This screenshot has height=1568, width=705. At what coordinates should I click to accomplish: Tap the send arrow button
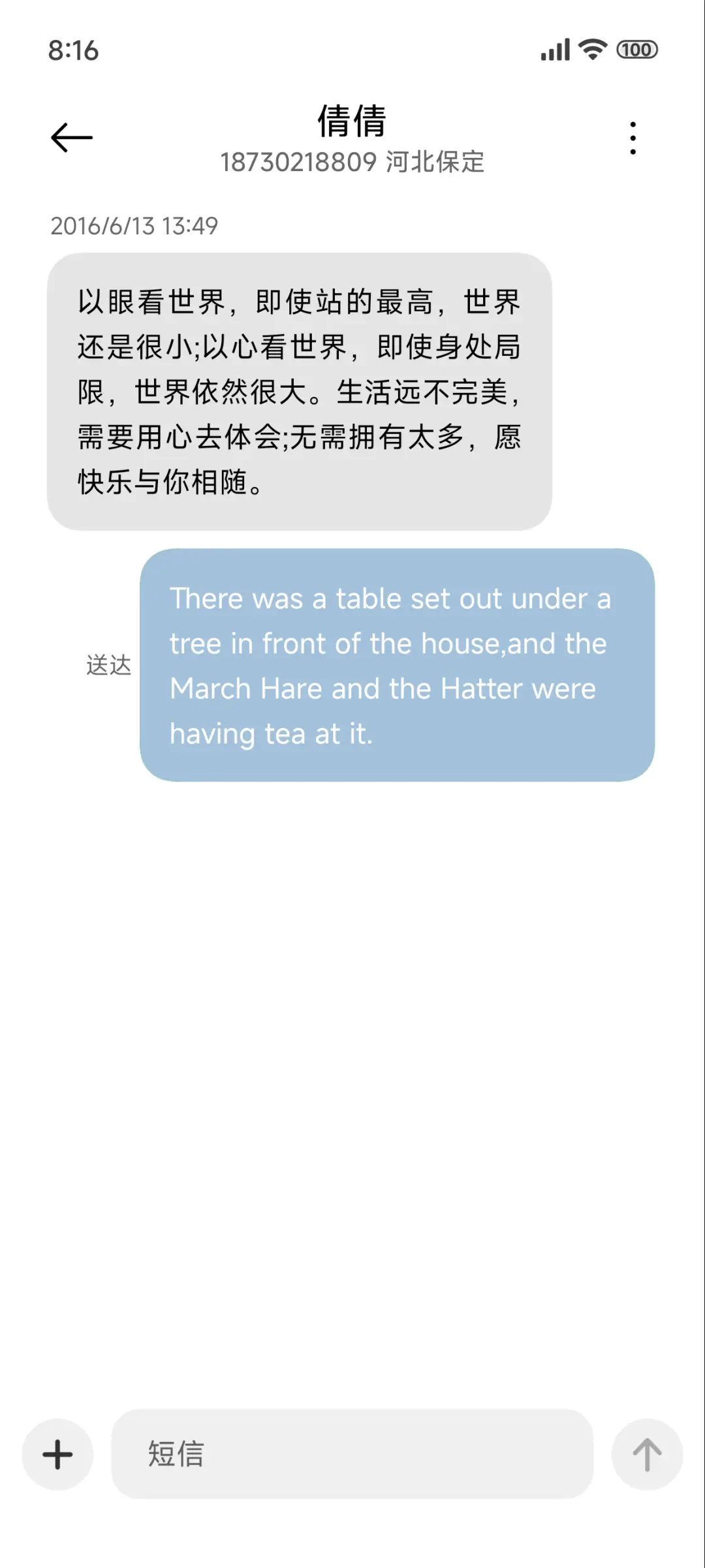(x=647, y=1454)
